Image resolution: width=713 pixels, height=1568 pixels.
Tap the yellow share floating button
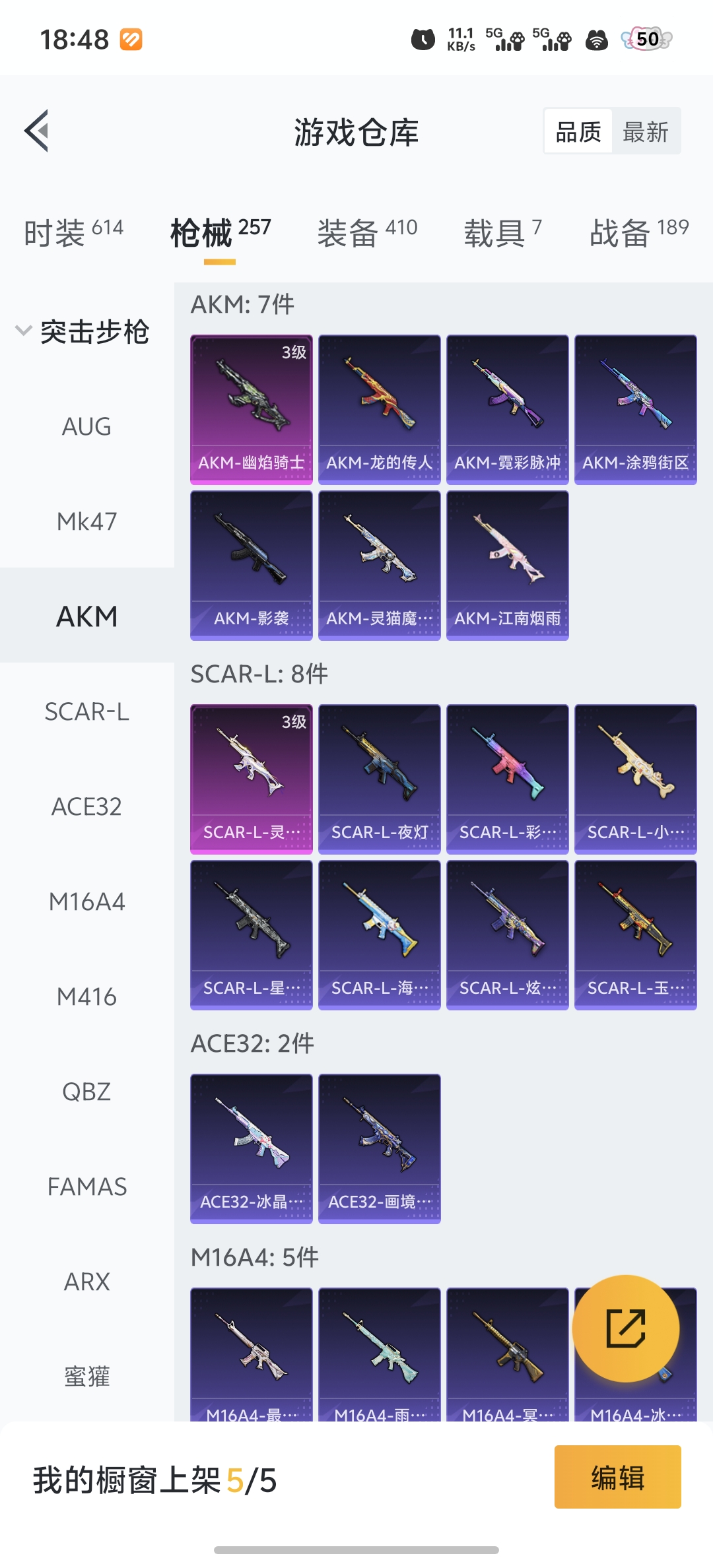(x=625, y=1328)
